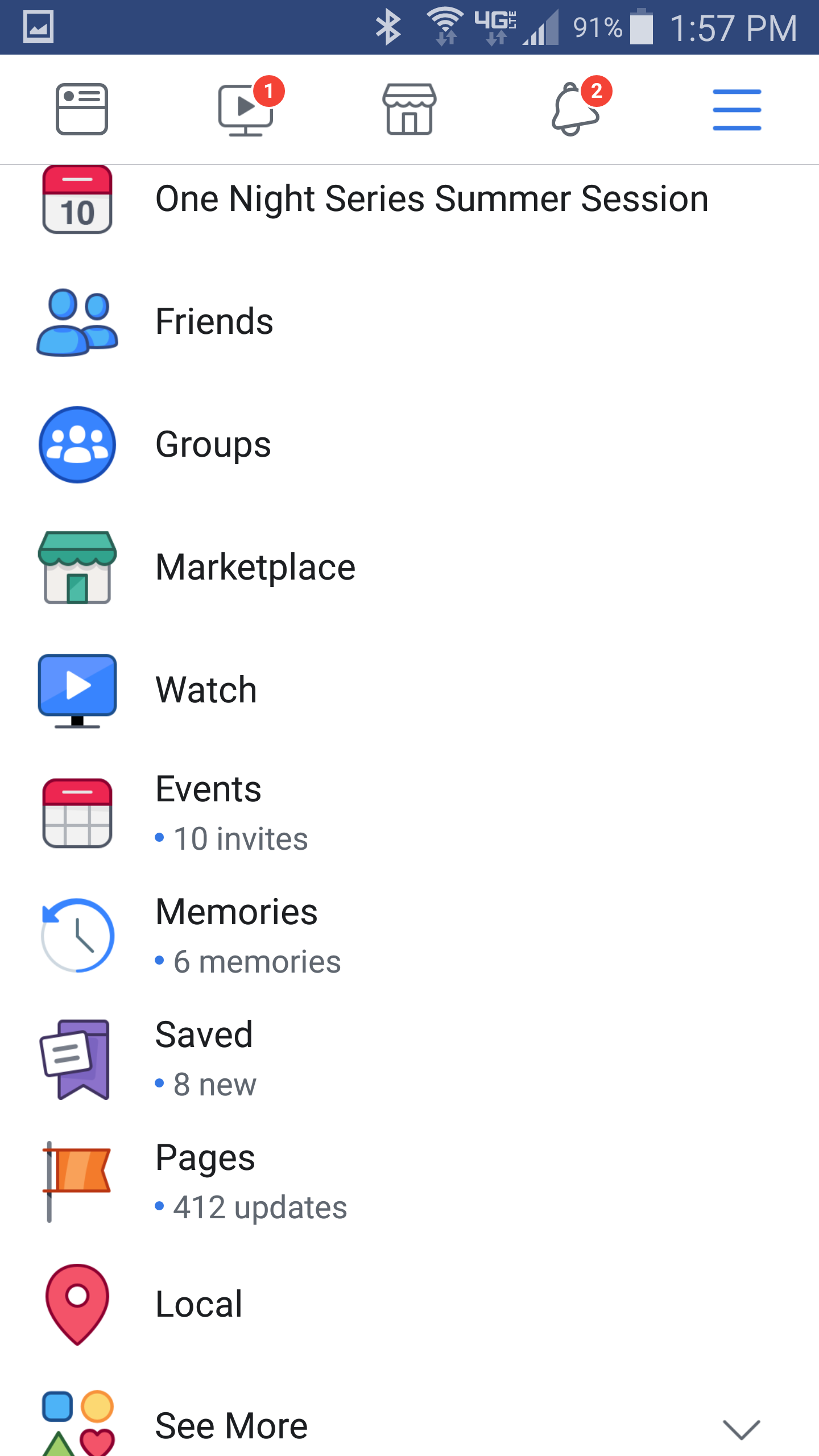Viewport: 819px width, 1456px height.
Task: Switch to the Marketplace storefront tab
Action: coord(409,109)
